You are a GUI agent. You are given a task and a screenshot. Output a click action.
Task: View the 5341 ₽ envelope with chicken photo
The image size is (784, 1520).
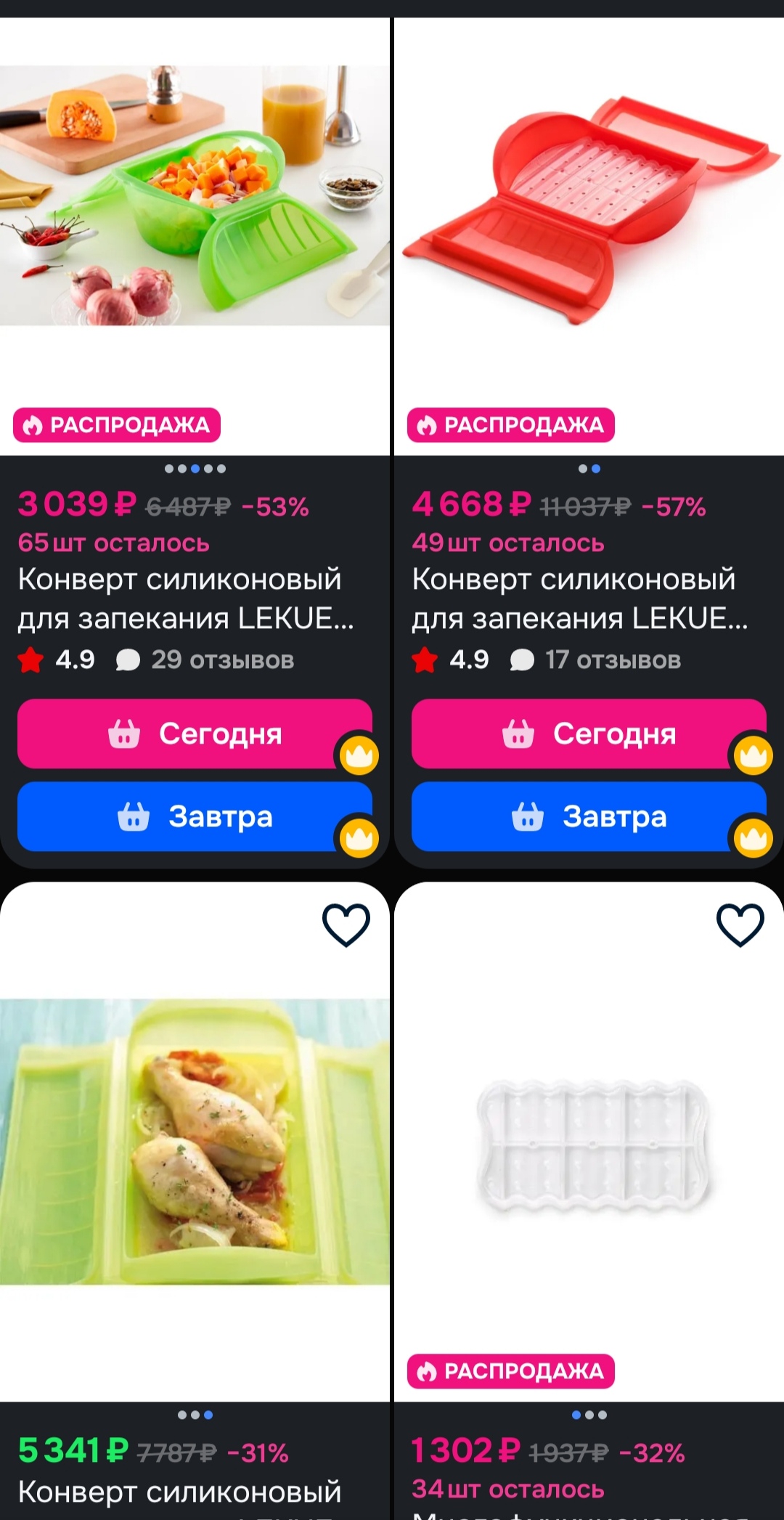click(195, 1140)
